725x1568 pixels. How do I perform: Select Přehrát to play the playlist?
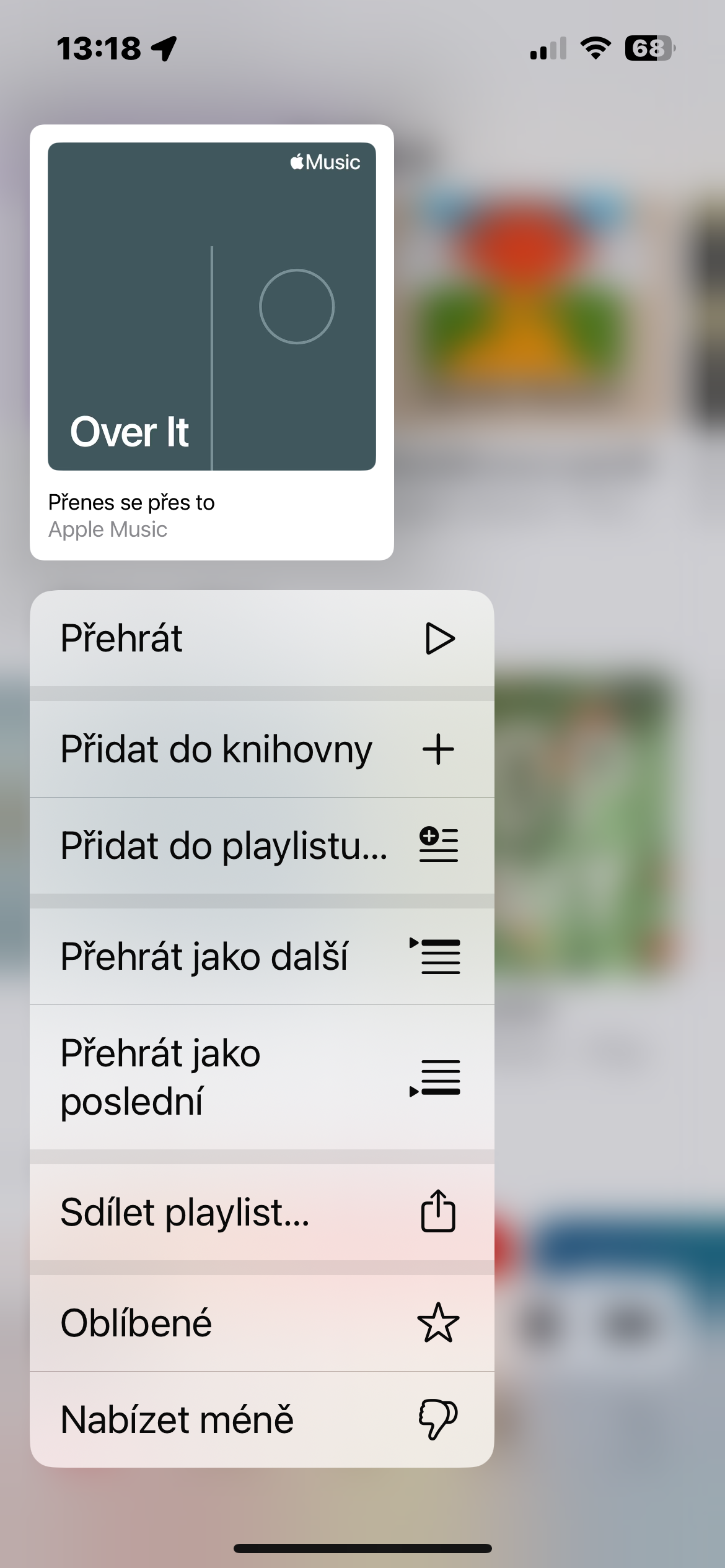click(261, 638)
